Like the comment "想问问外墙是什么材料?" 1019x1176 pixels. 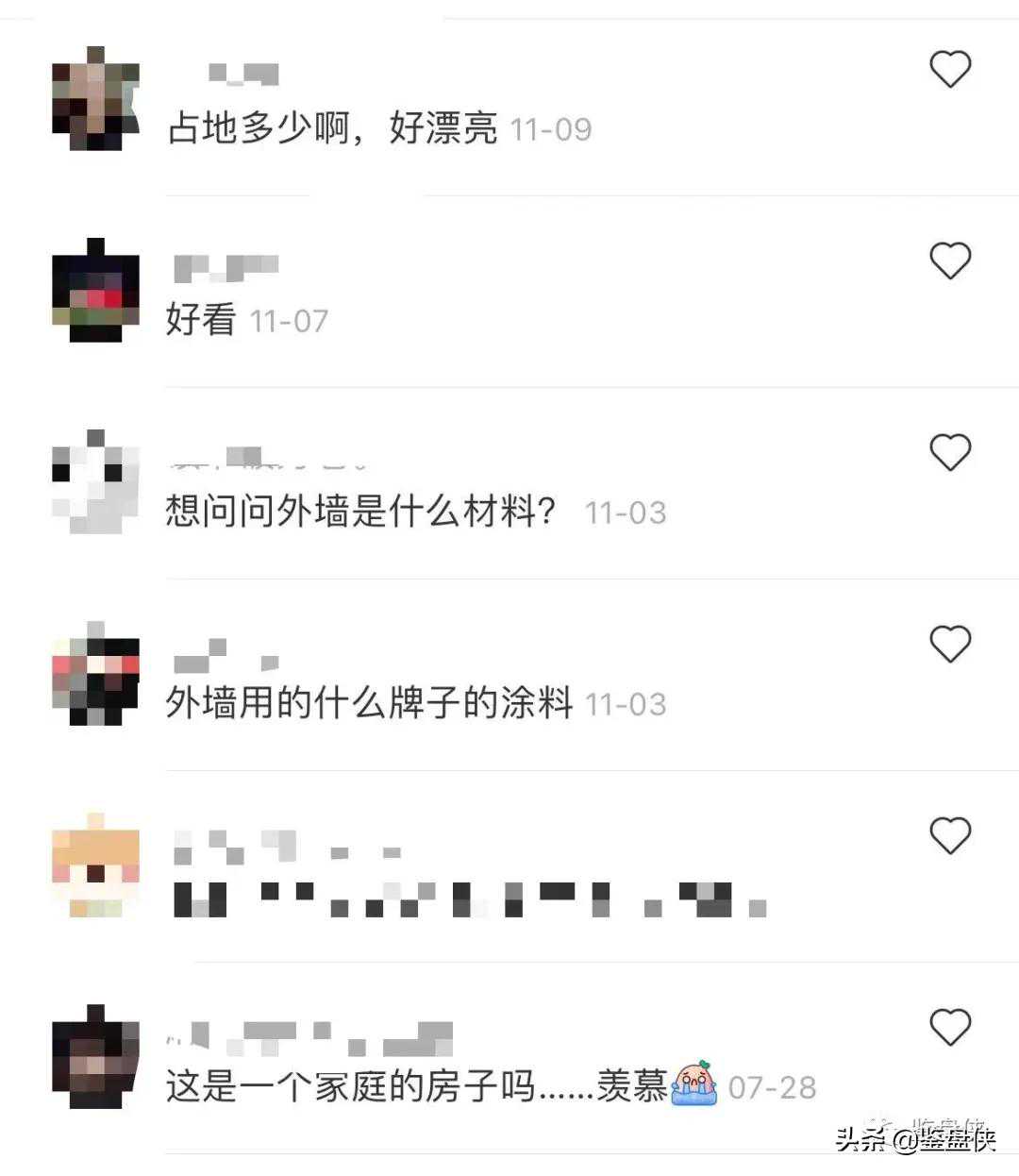950,453
